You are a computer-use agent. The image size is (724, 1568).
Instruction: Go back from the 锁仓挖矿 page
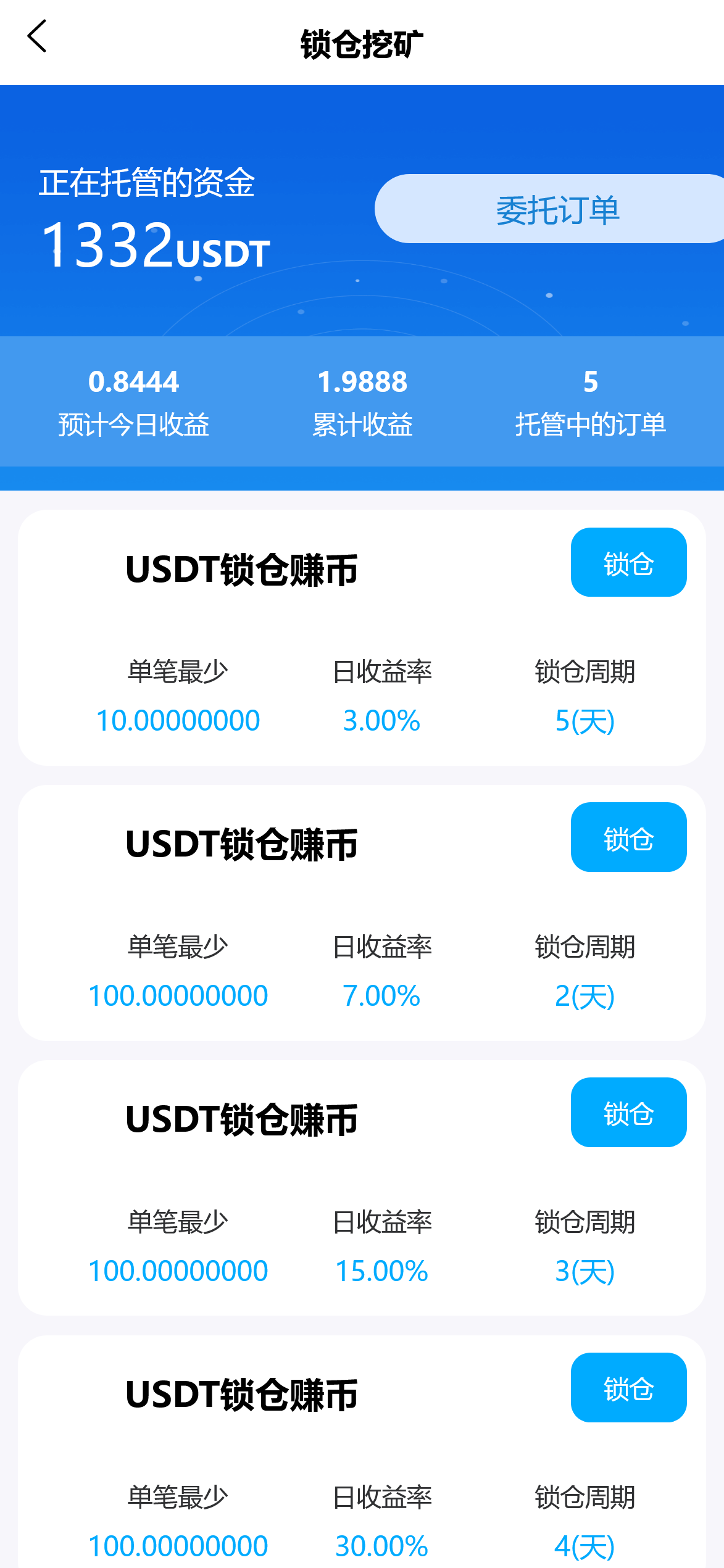[x=37, y=36]
